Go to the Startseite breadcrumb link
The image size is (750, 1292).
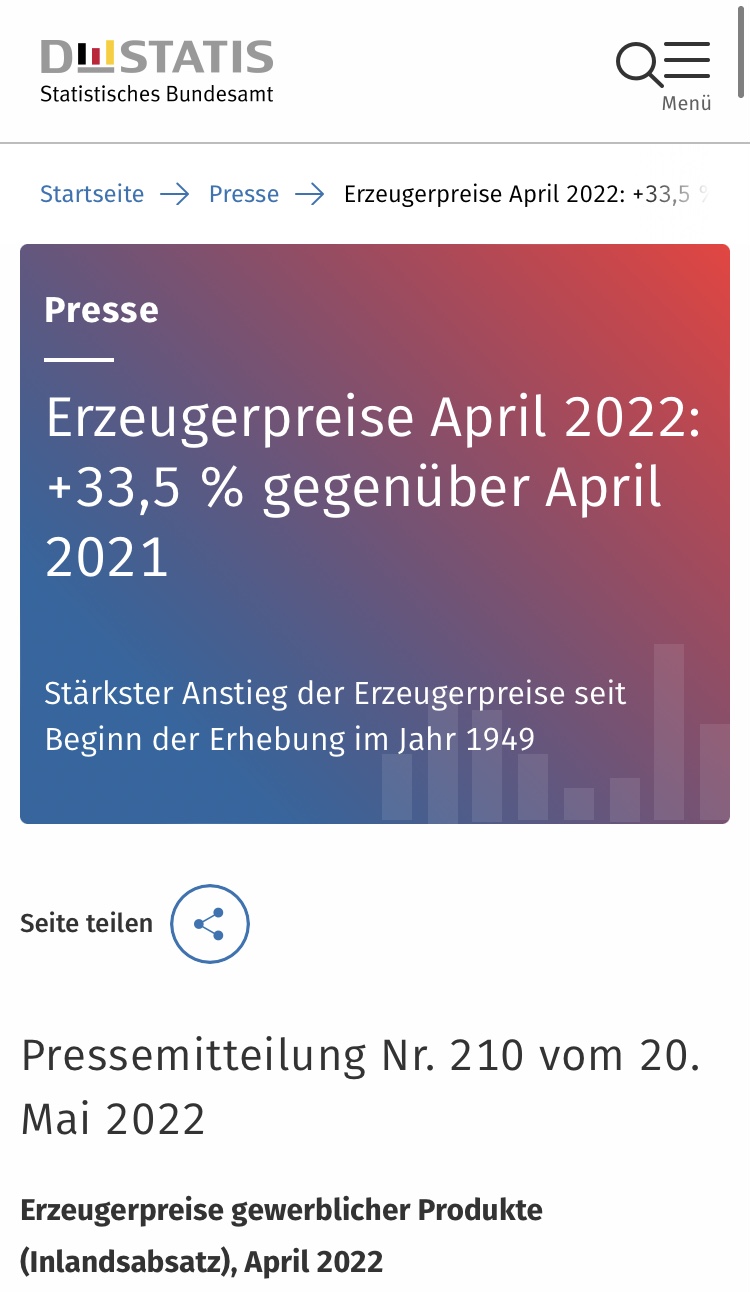pos(92,194)
